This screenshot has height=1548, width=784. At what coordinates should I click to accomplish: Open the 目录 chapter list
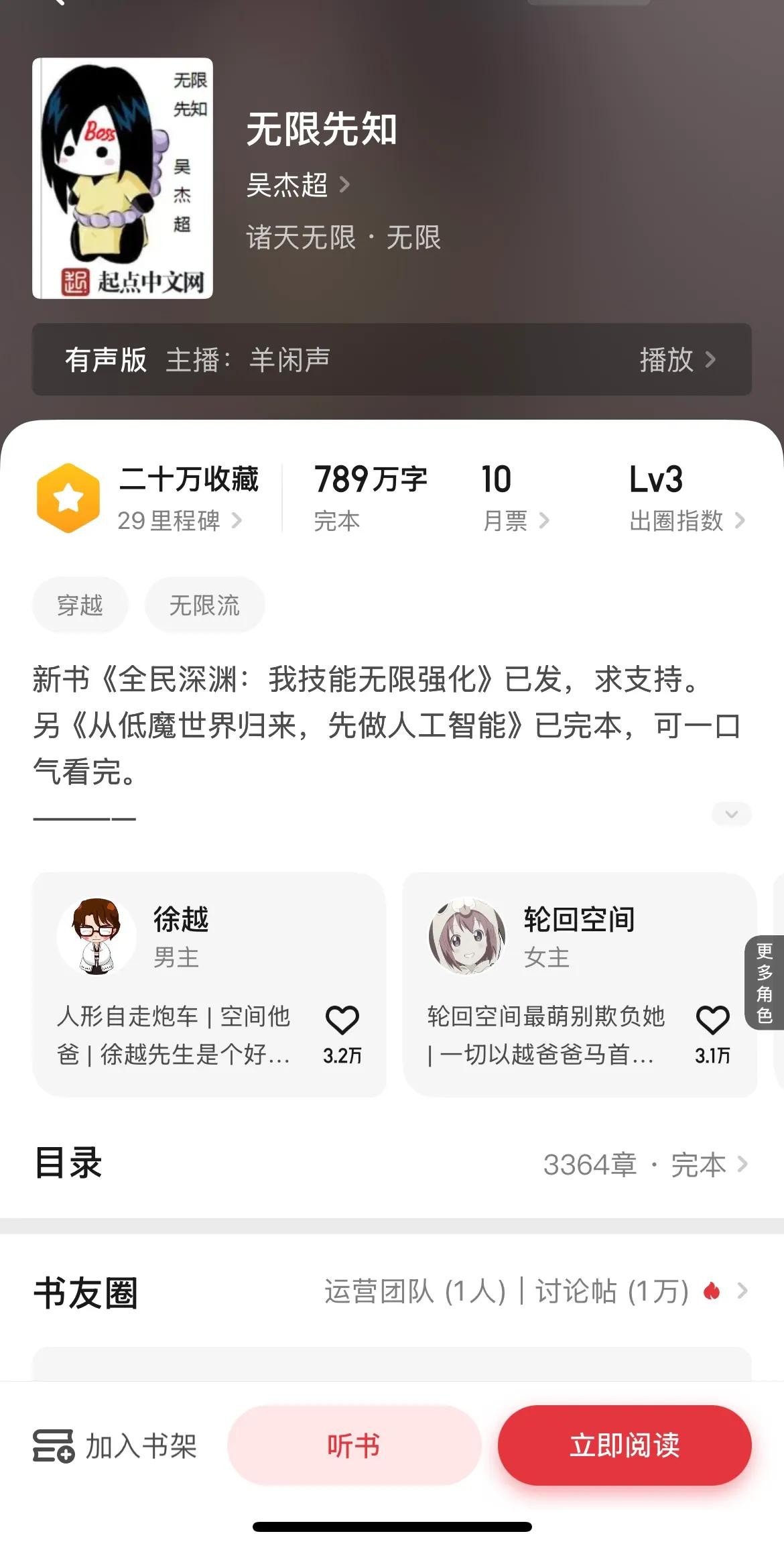[x=391, y=1165]
